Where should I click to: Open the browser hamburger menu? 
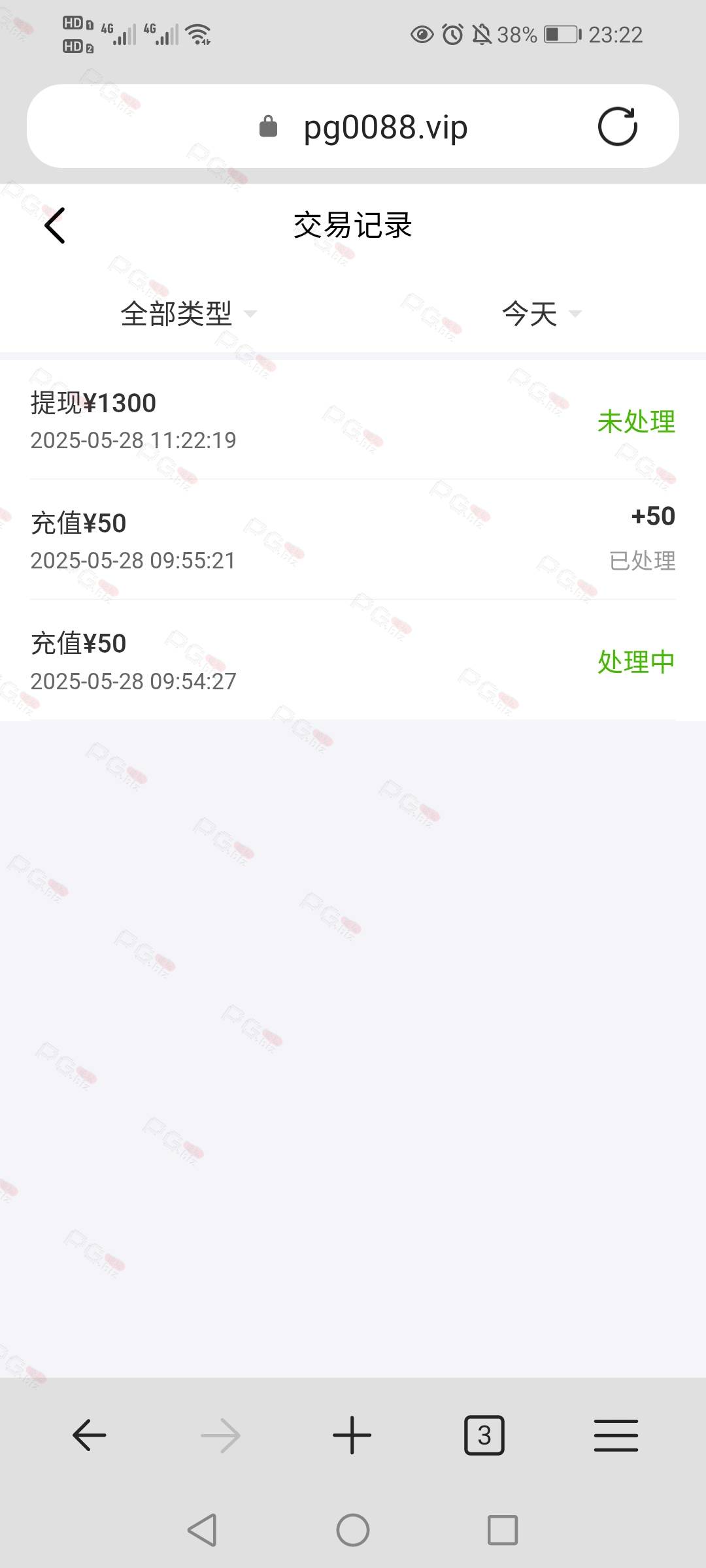pyautogui.click(x=616, y=1435)
